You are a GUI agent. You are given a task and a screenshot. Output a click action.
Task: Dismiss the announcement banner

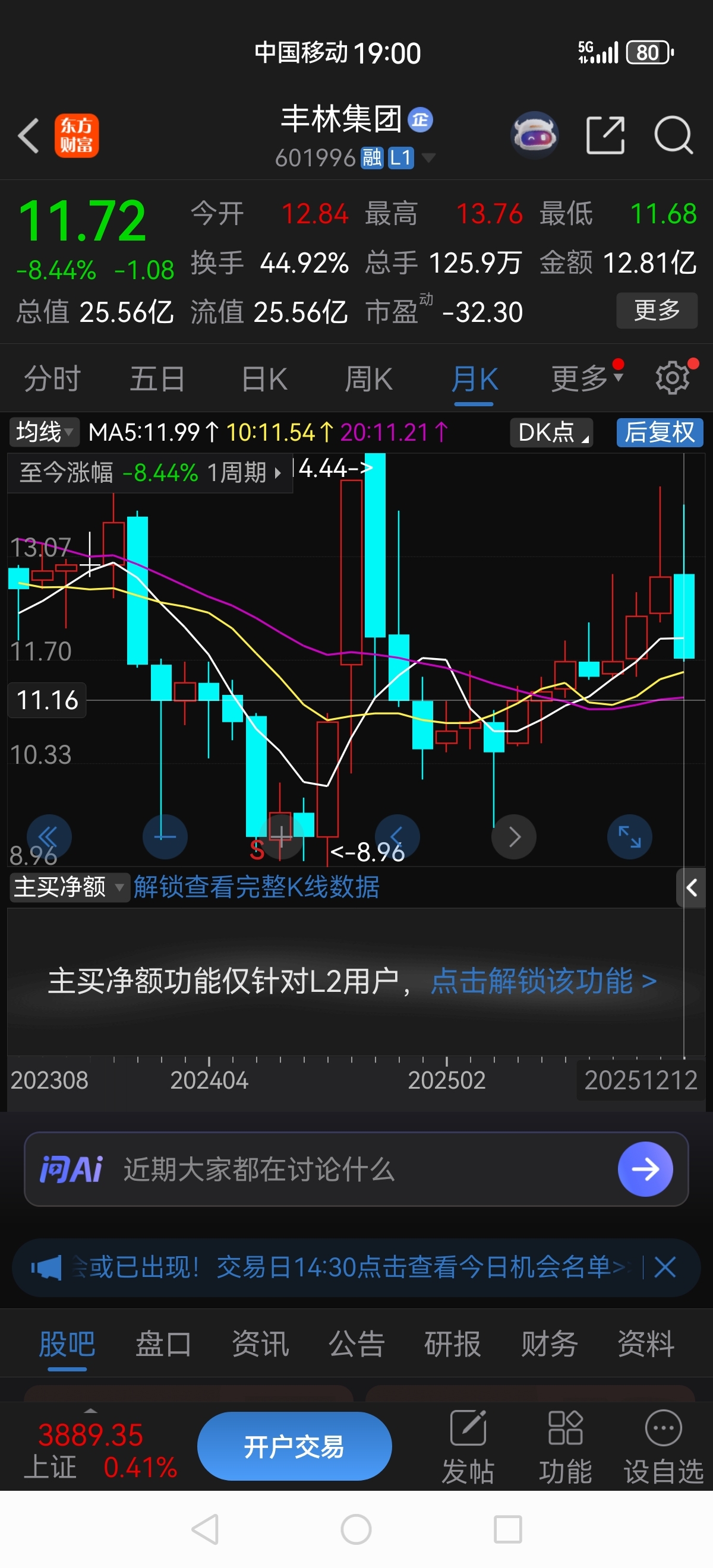[x=664, y=1267]
